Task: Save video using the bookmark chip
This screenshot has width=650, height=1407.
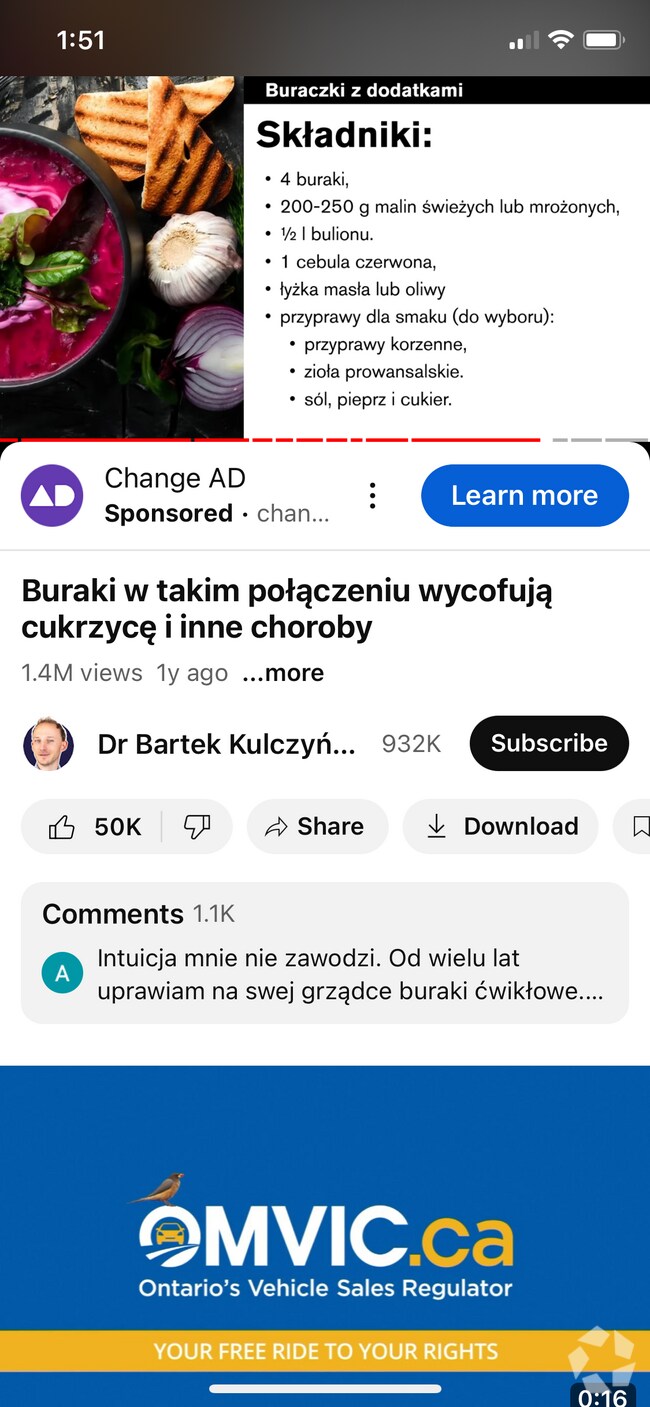Action: (x=638, y=827)
